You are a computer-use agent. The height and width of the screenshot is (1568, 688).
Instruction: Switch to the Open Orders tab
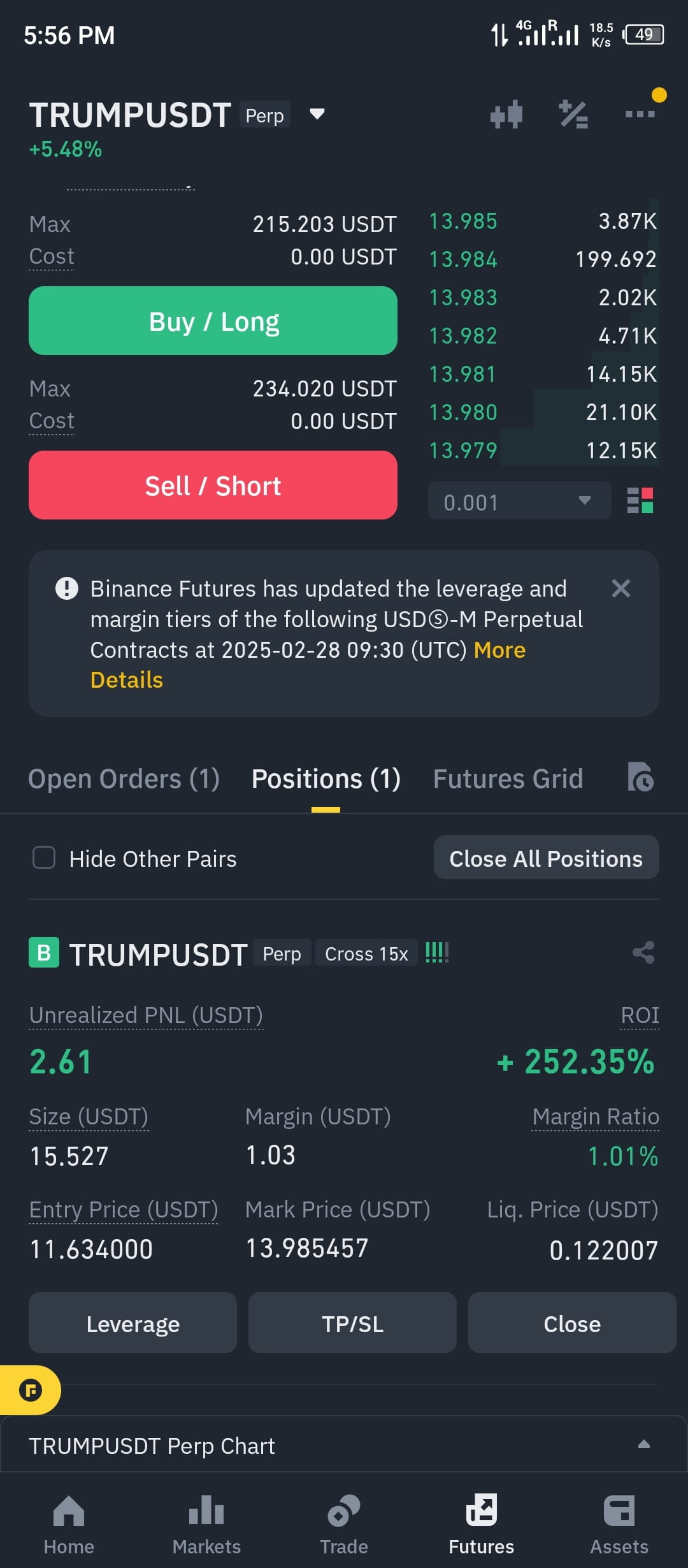(124, 779)
